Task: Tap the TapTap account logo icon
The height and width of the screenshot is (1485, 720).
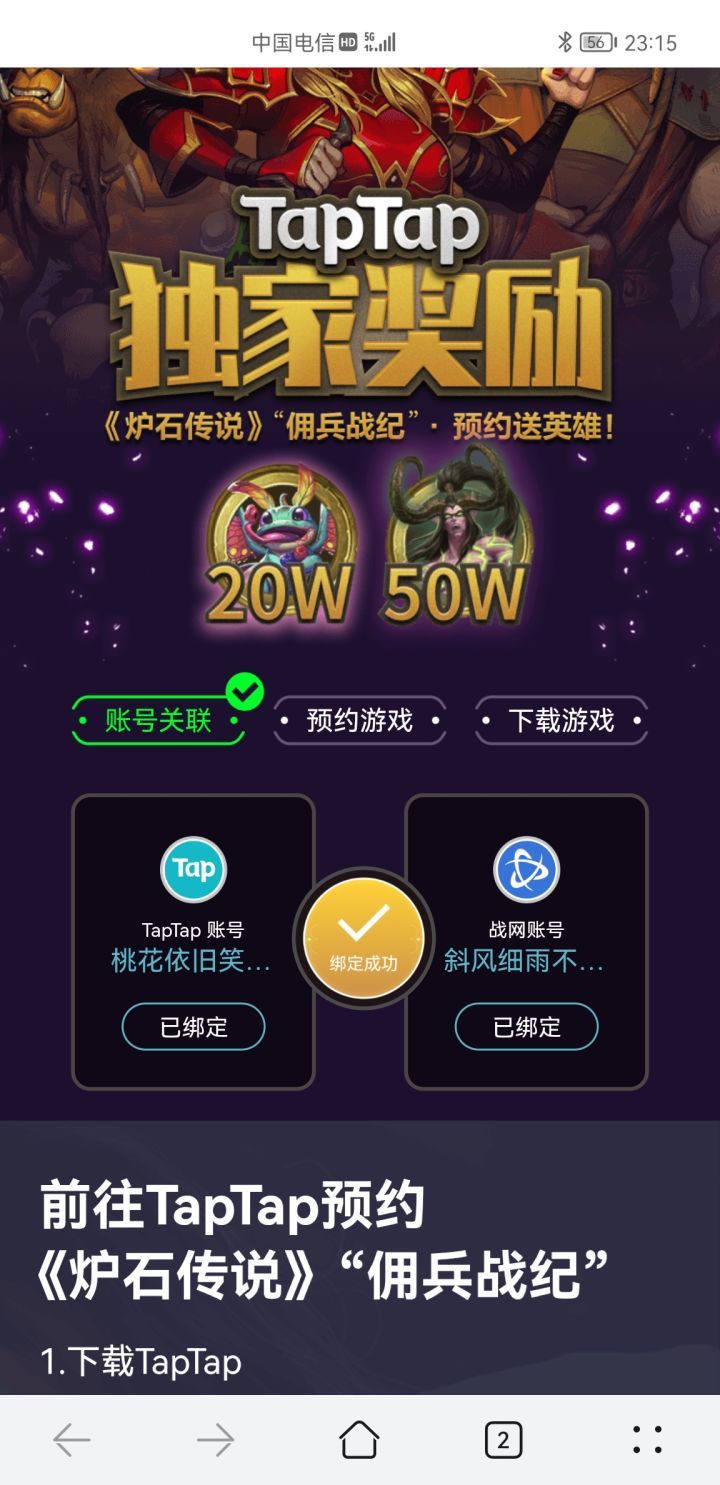Action: point(192,869)
